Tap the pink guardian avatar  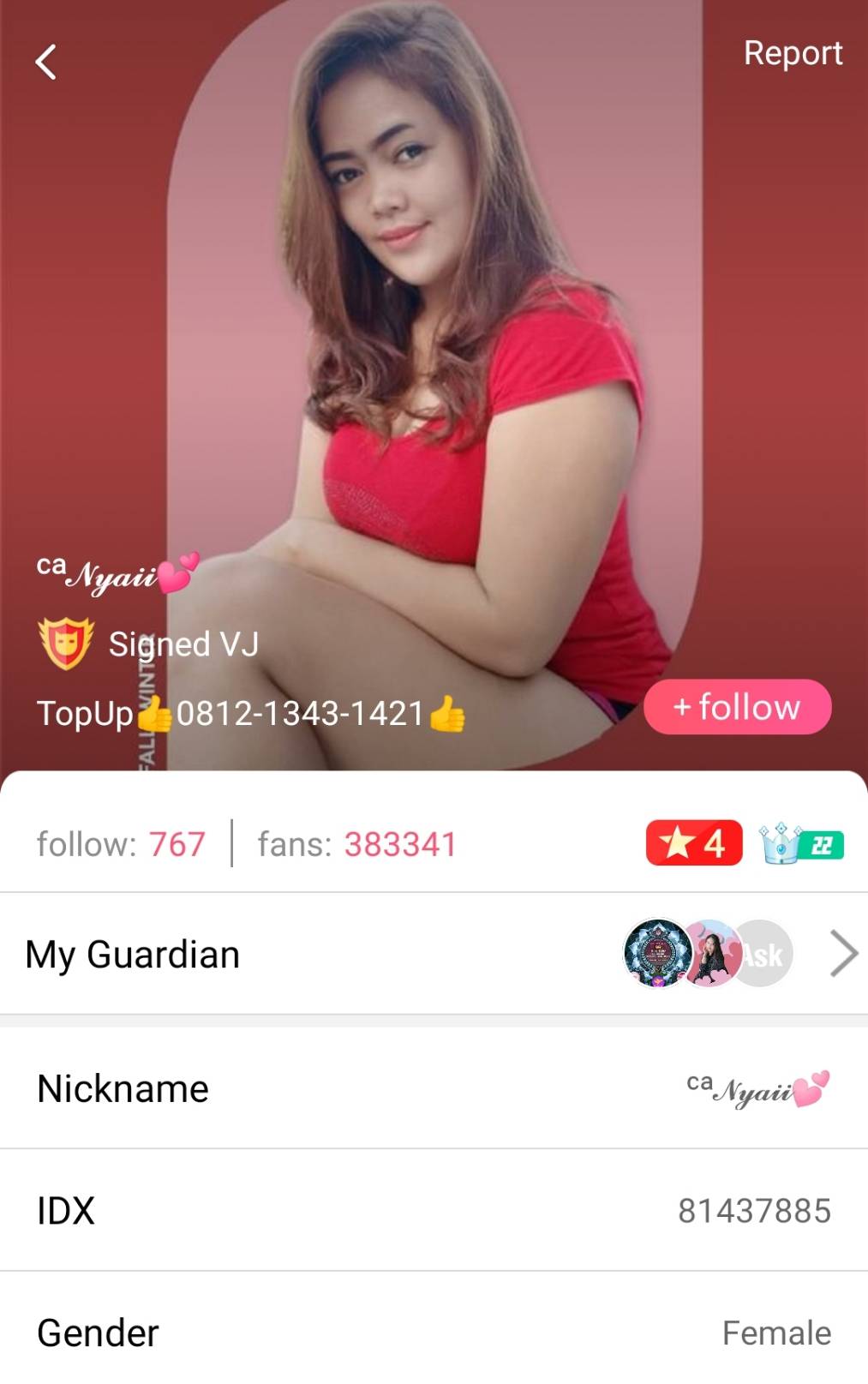click(x=709, y=954)
